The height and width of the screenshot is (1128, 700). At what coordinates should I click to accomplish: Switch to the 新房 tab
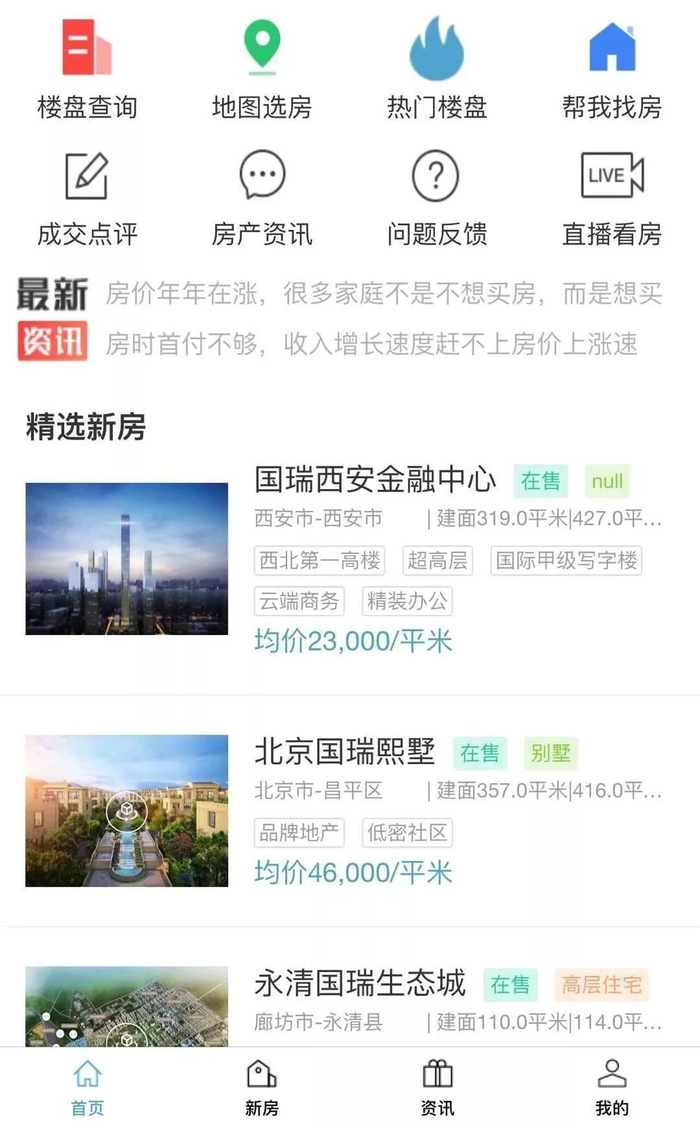[262, 1088]
